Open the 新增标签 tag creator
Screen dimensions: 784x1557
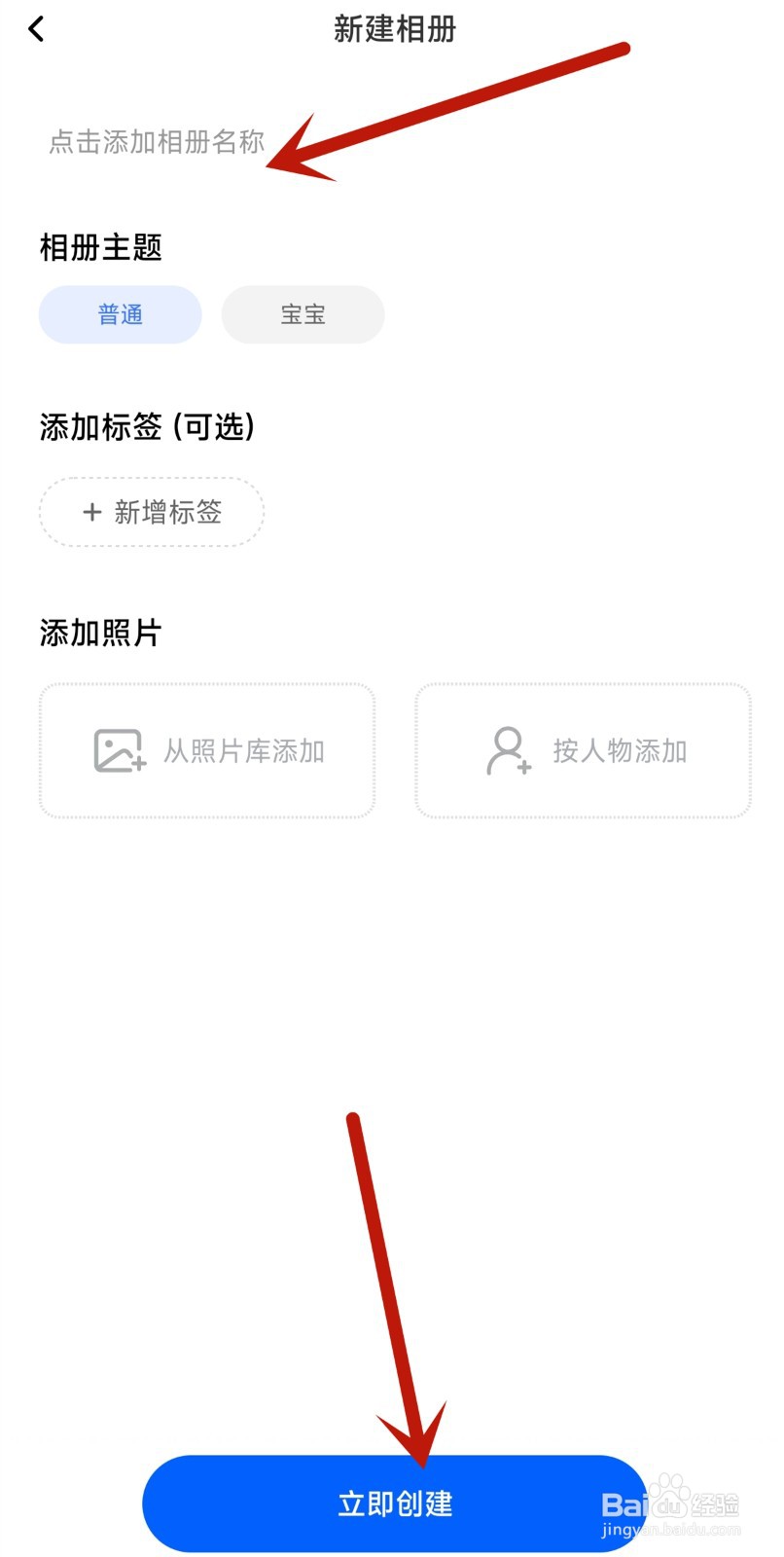pyautogui.click(x=151, y=512)
